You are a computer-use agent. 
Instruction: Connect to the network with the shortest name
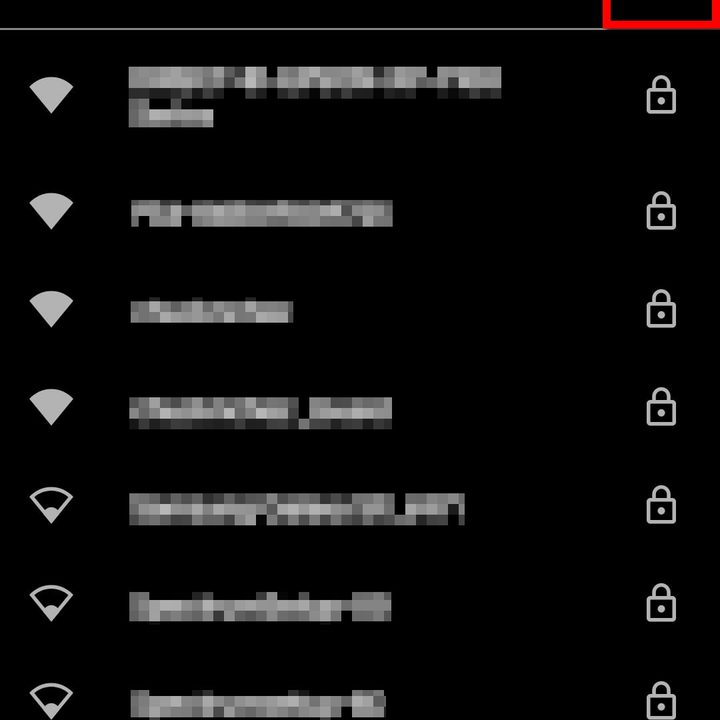tap(211, 311)
